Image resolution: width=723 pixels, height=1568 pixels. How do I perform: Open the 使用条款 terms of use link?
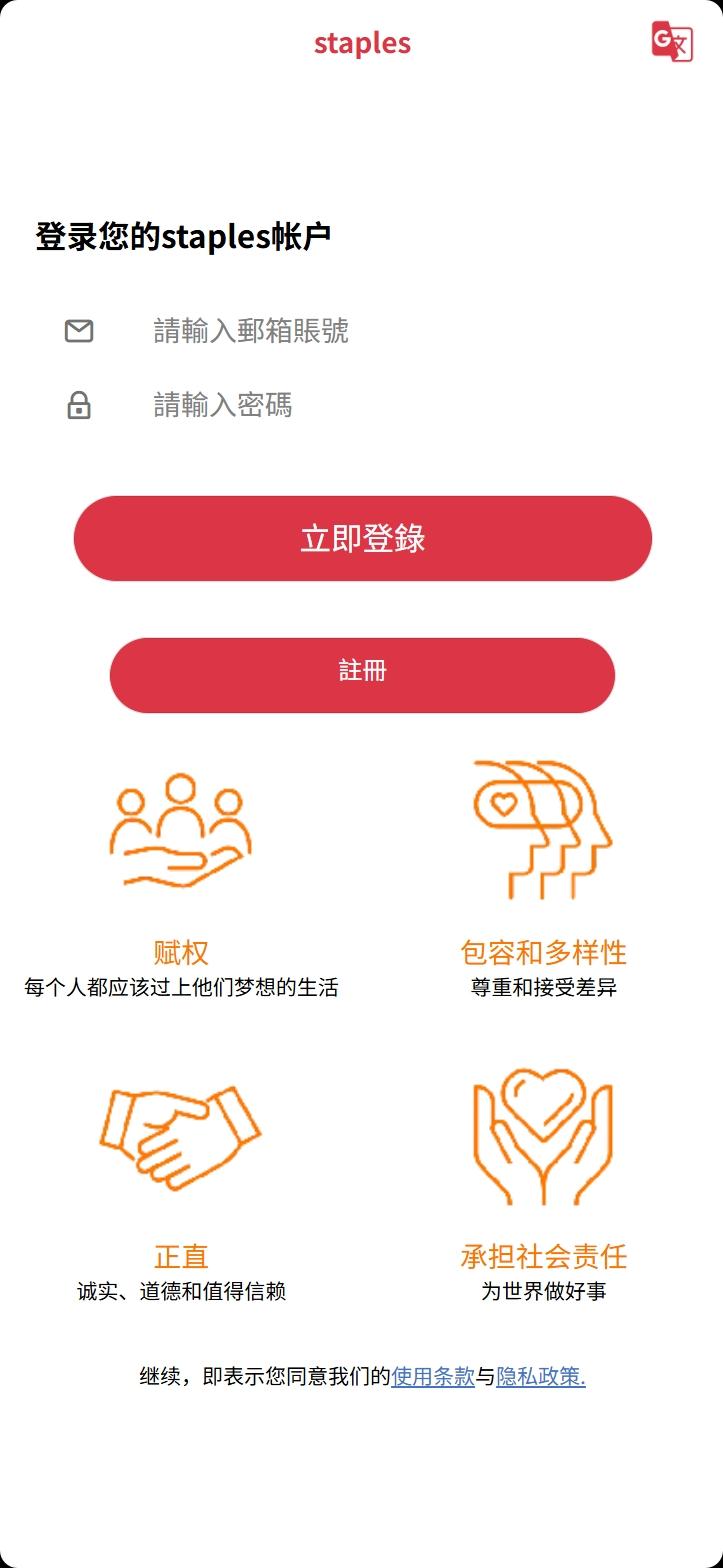coord(433,1377)
